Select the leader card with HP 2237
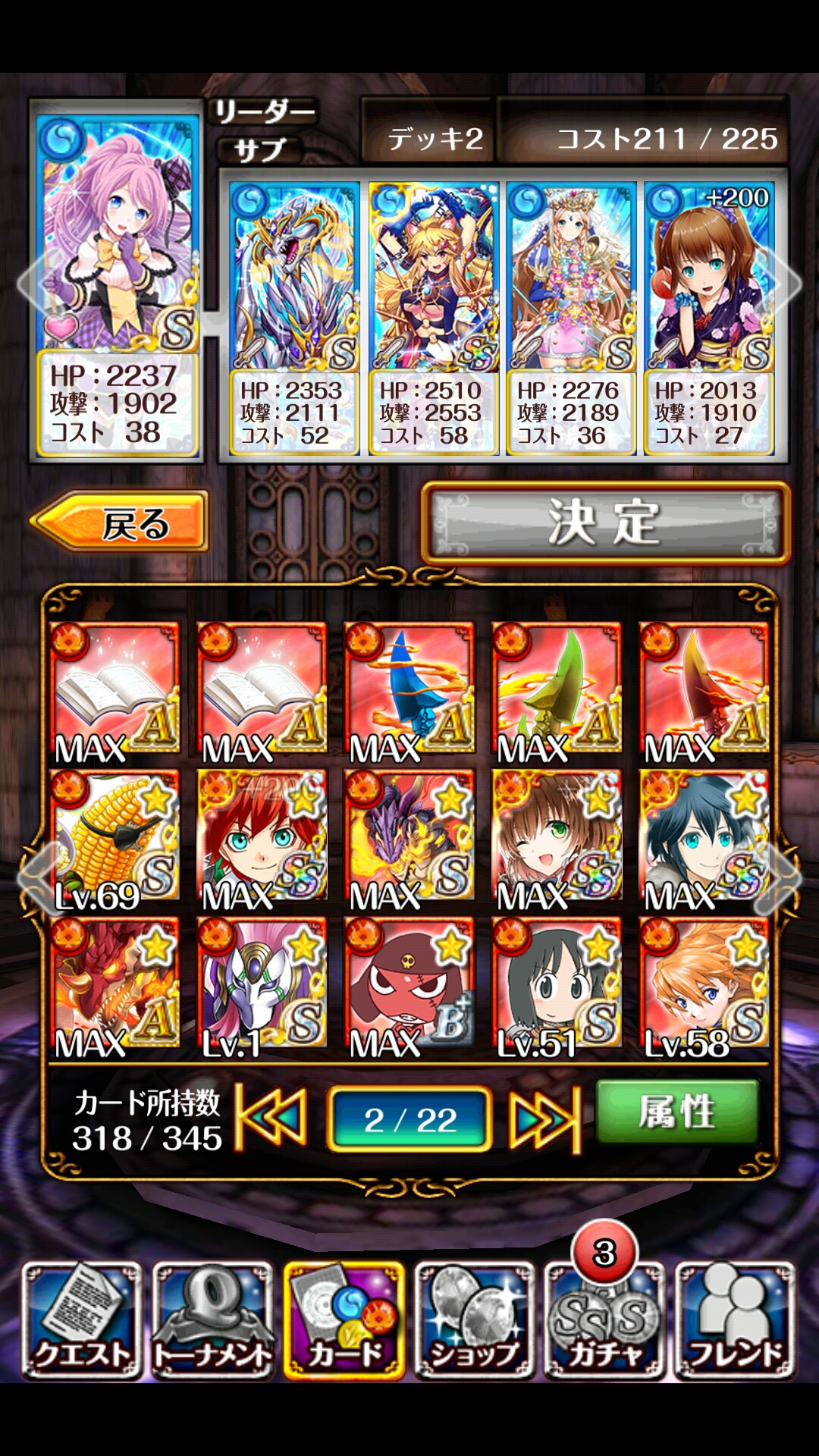This screenshot has height=1456, width=819. coord(117,281)
